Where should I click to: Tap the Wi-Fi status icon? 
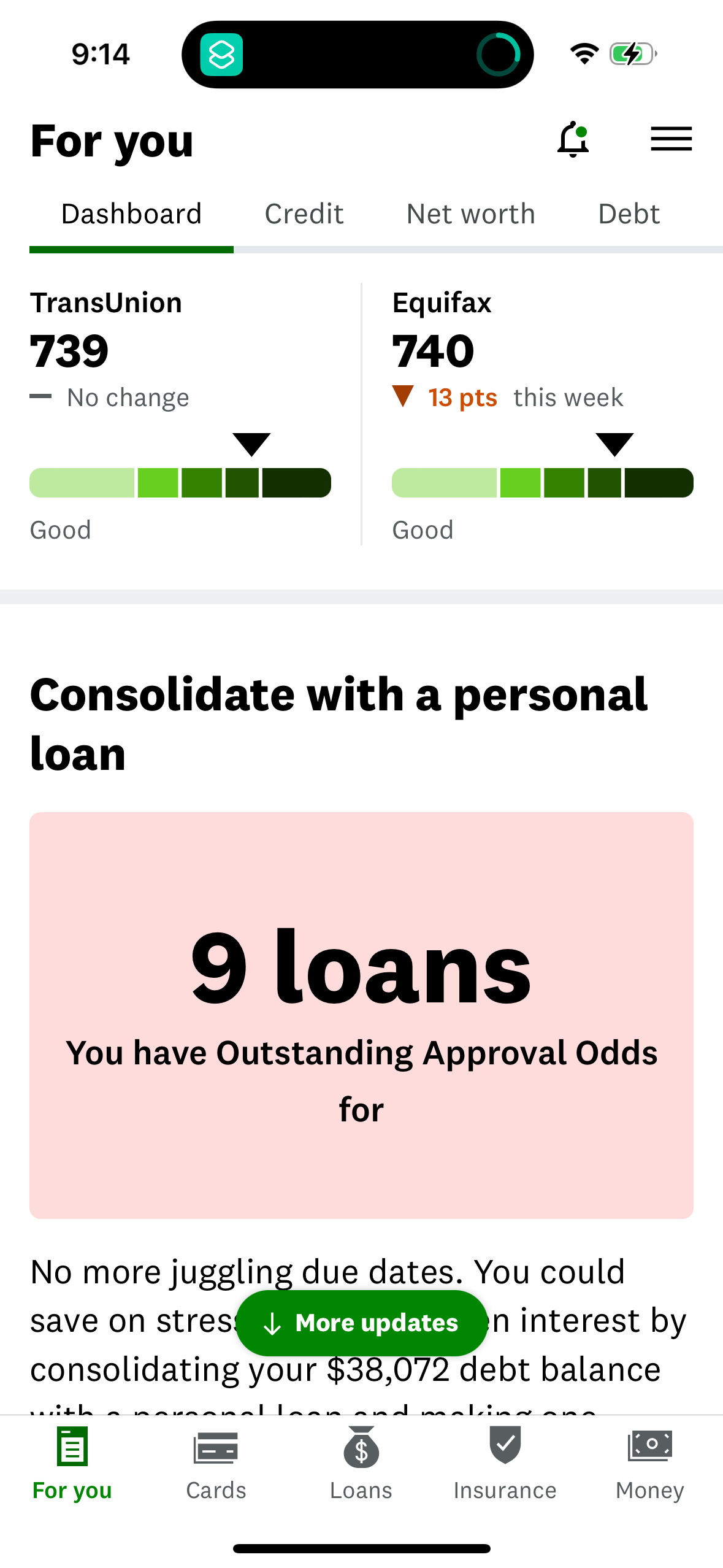pyautogui.click(x=584, y=54)
